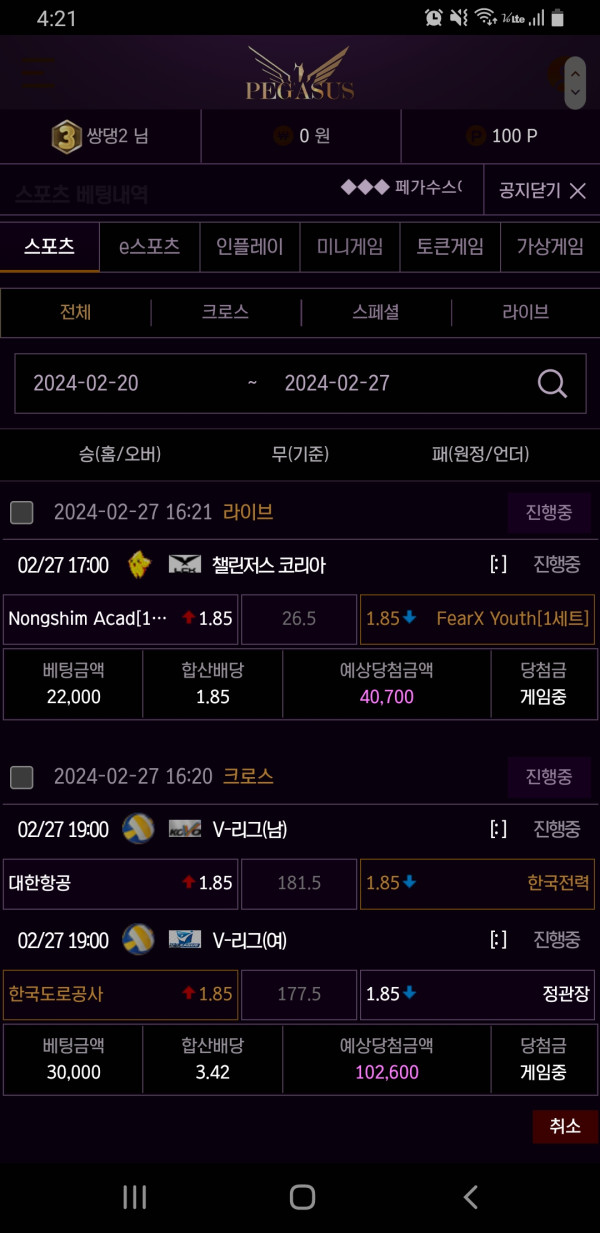
Task: Open the 인플레이 tab
Action: click(250, 247)
